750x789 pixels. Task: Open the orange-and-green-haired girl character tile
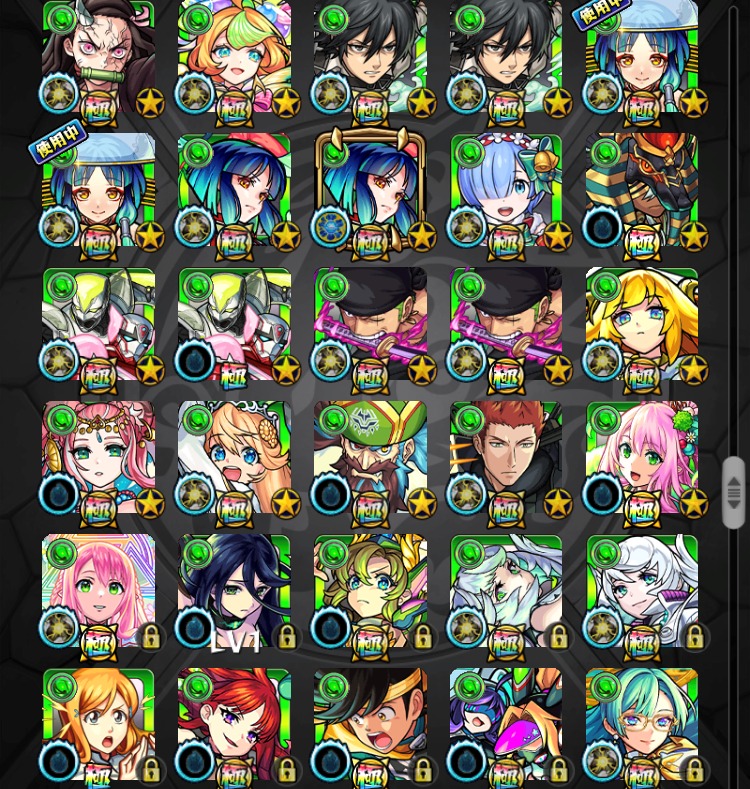234,58
